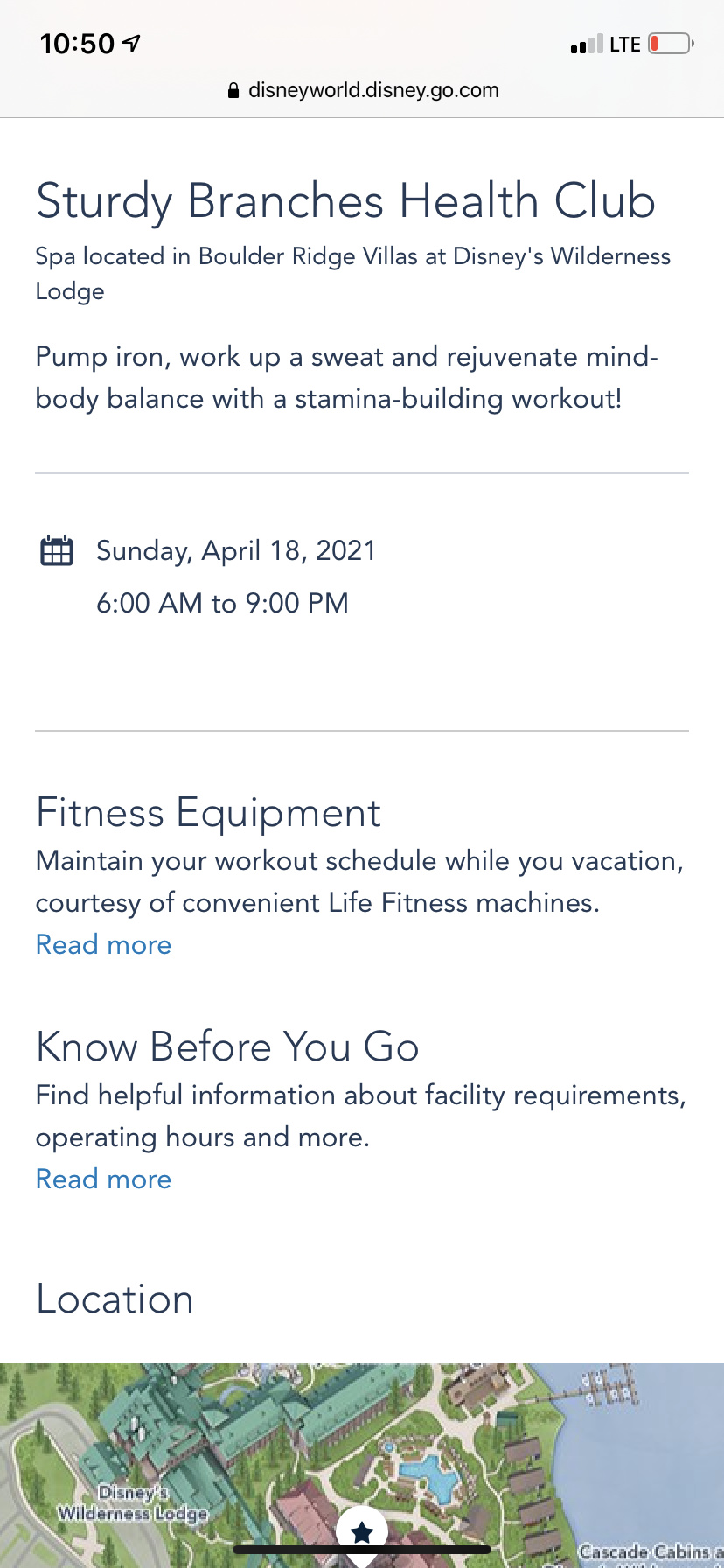
Task: Tap the disneyworld.disney.go.com address bar
Action: point(362,90)
